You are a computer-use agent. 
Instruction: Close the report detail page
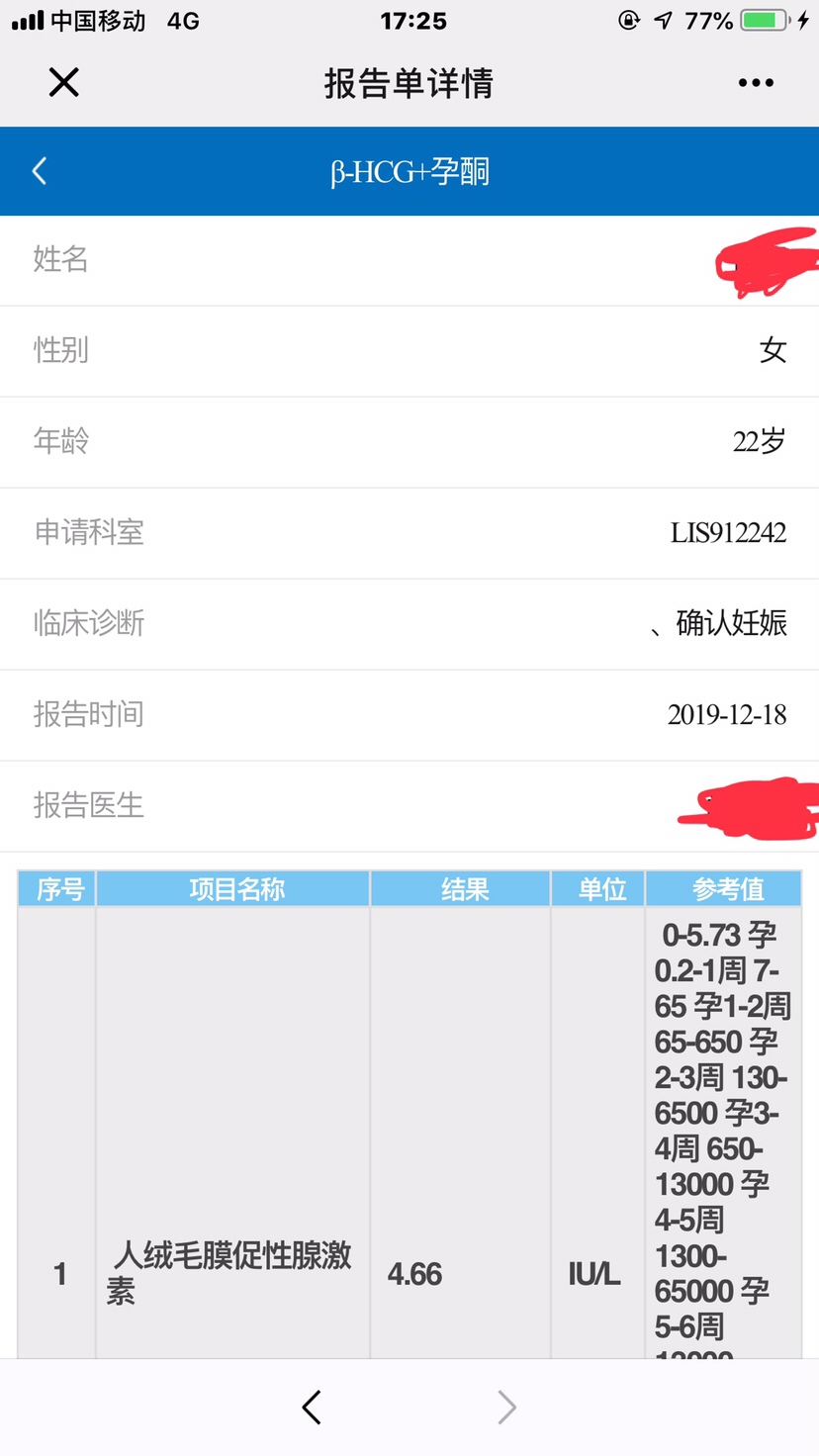click(x=63, y=82)
